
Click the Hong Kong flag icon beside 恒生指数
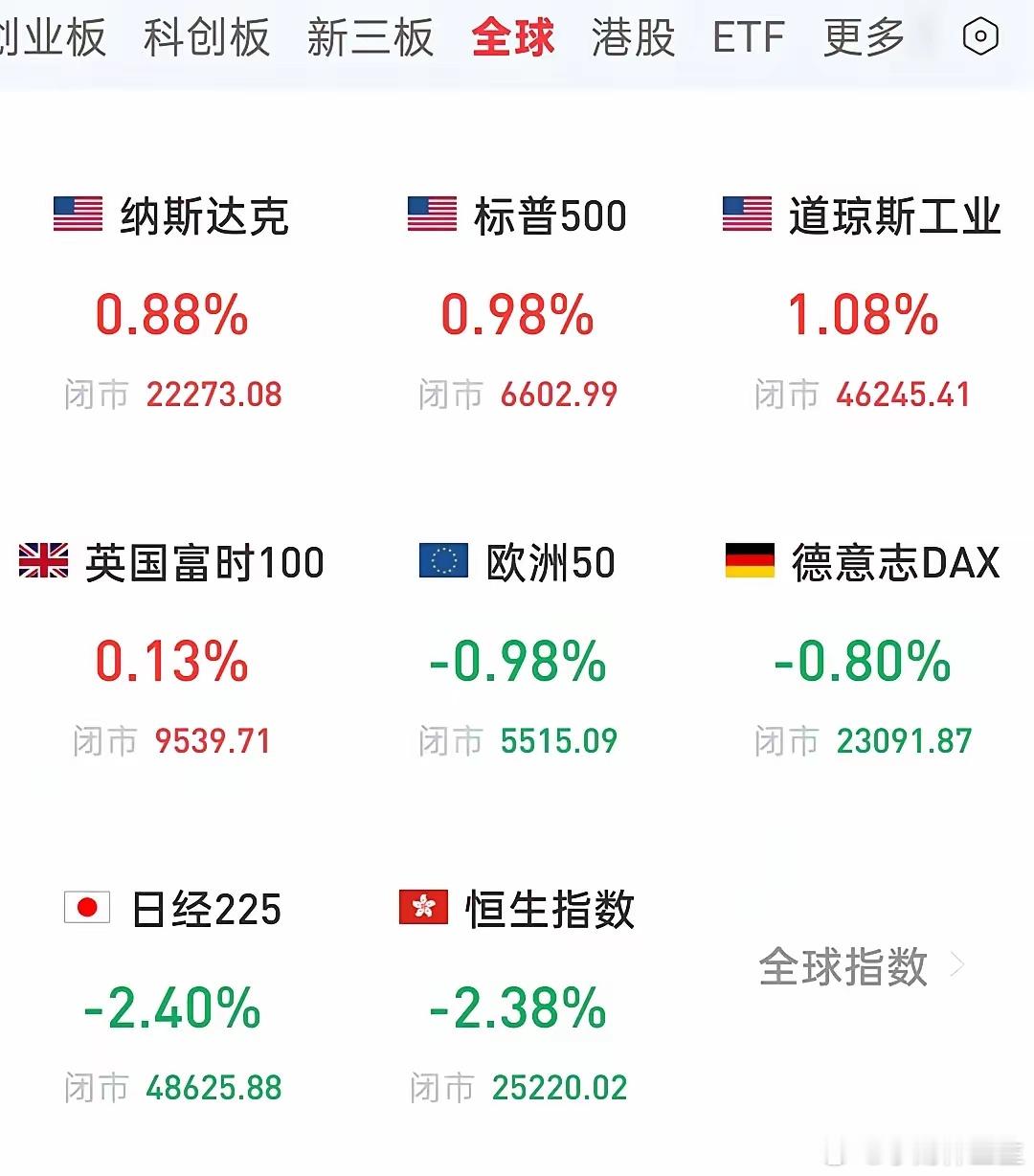point(423,909)
